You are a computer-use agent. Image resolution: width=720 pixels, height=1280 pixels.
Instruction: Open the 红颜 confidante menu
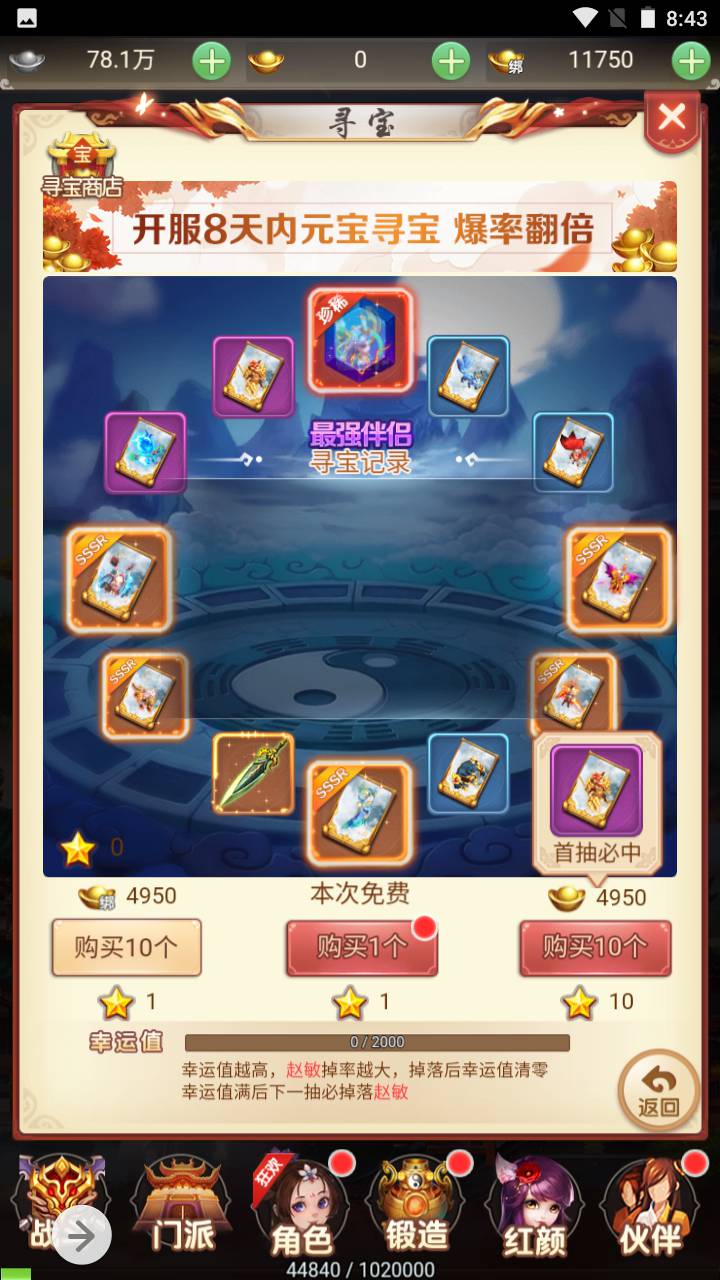click(534, 1205)
